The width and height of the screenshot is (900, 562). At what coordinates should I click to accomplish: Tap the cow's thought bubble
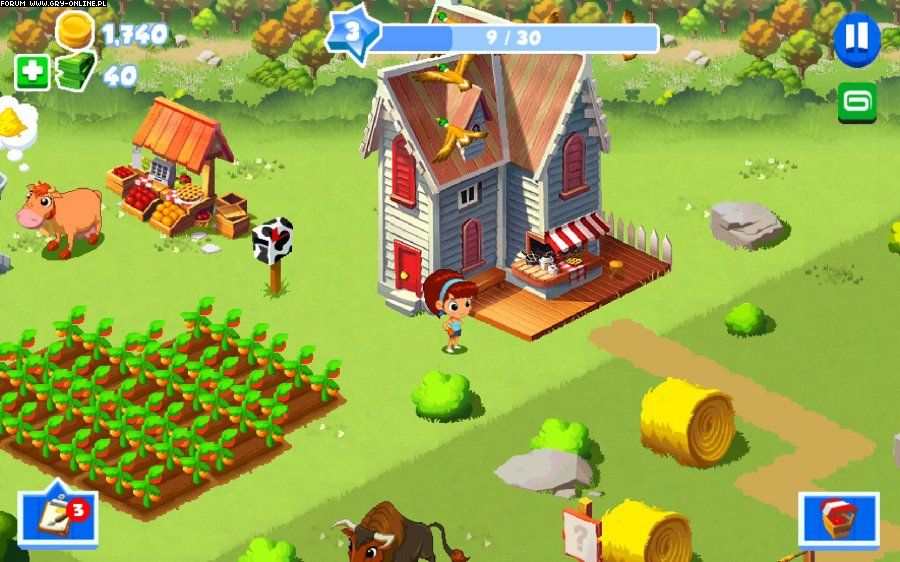point(14,123)
